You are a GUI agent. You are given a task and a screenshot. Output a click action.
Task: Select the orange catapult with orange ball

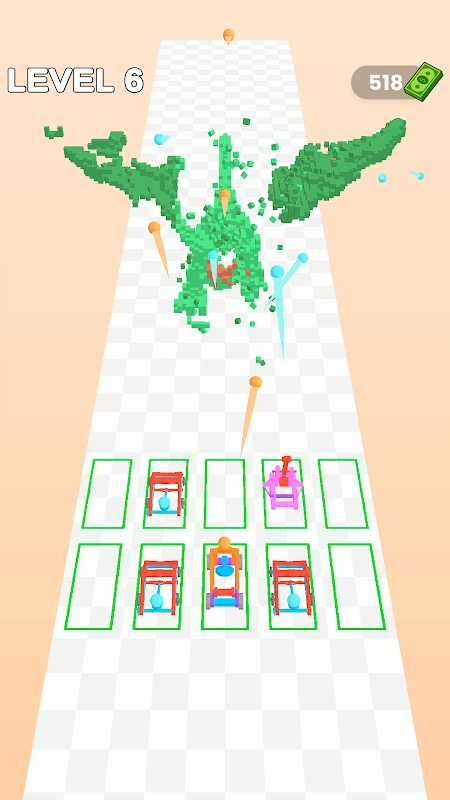click(224, 574)
